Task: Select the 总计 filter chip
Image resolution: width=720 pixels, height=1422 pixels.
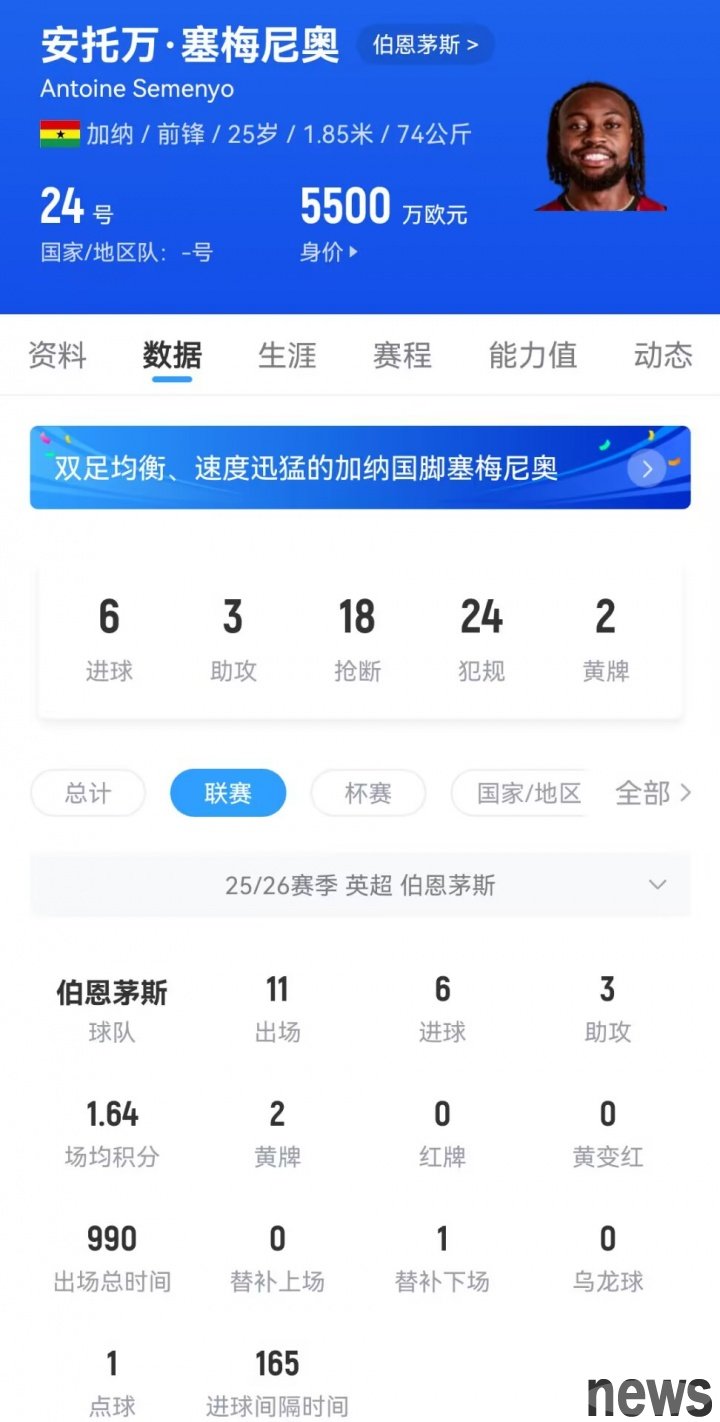Action: coord(88,793)
